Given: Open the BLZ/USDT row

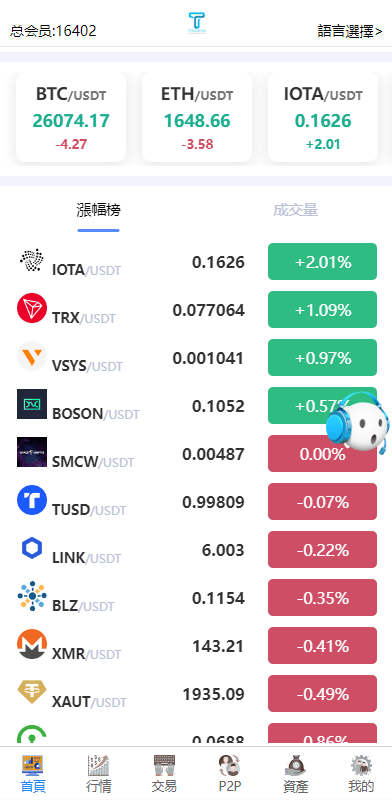Looking at the screenshot, I should (196, 597).
